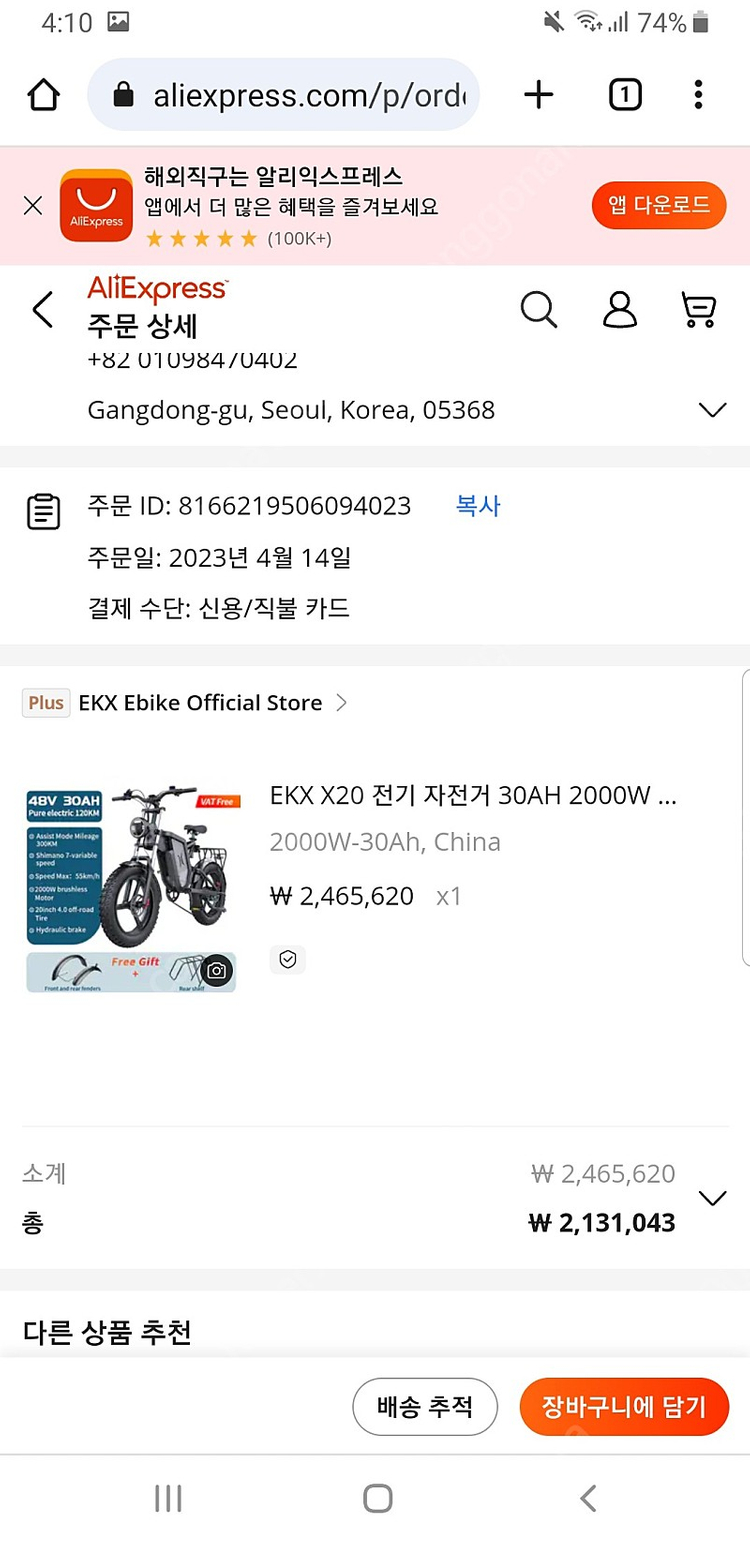Tap the camera icon on product image
Viewport: 750px width, 1541px height.
pos(216,971)
